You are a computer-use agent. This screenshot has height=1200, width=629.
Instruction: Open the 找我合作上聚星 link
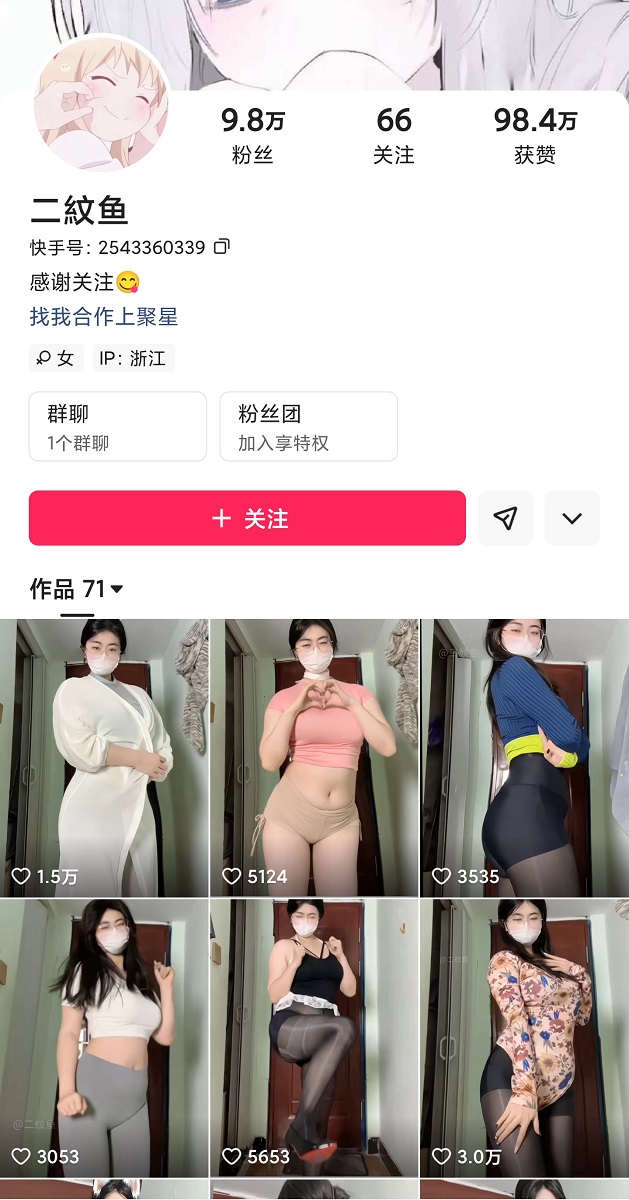click(104, 317)
